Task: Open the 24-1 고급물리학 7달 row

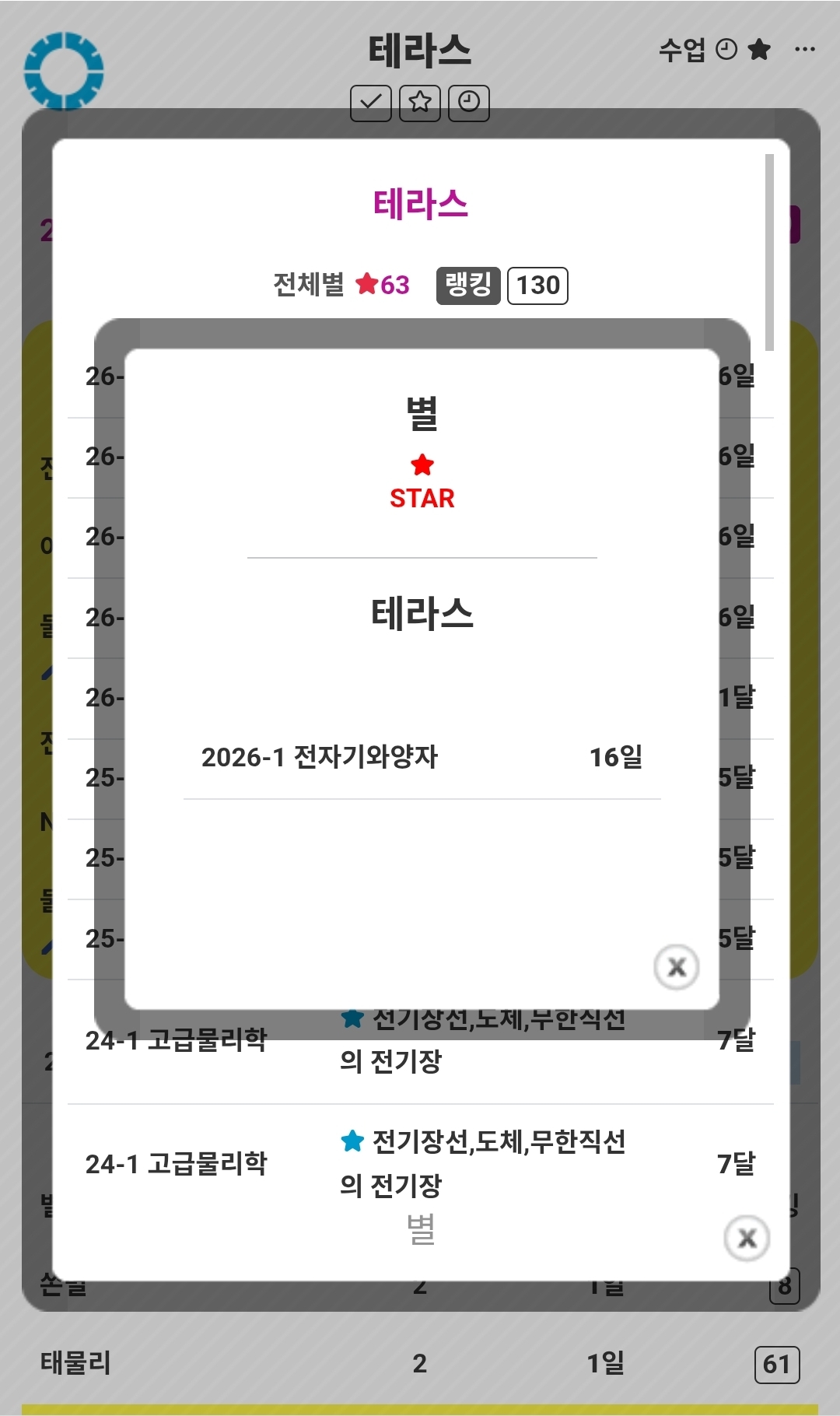Action: coord(420,1164)
